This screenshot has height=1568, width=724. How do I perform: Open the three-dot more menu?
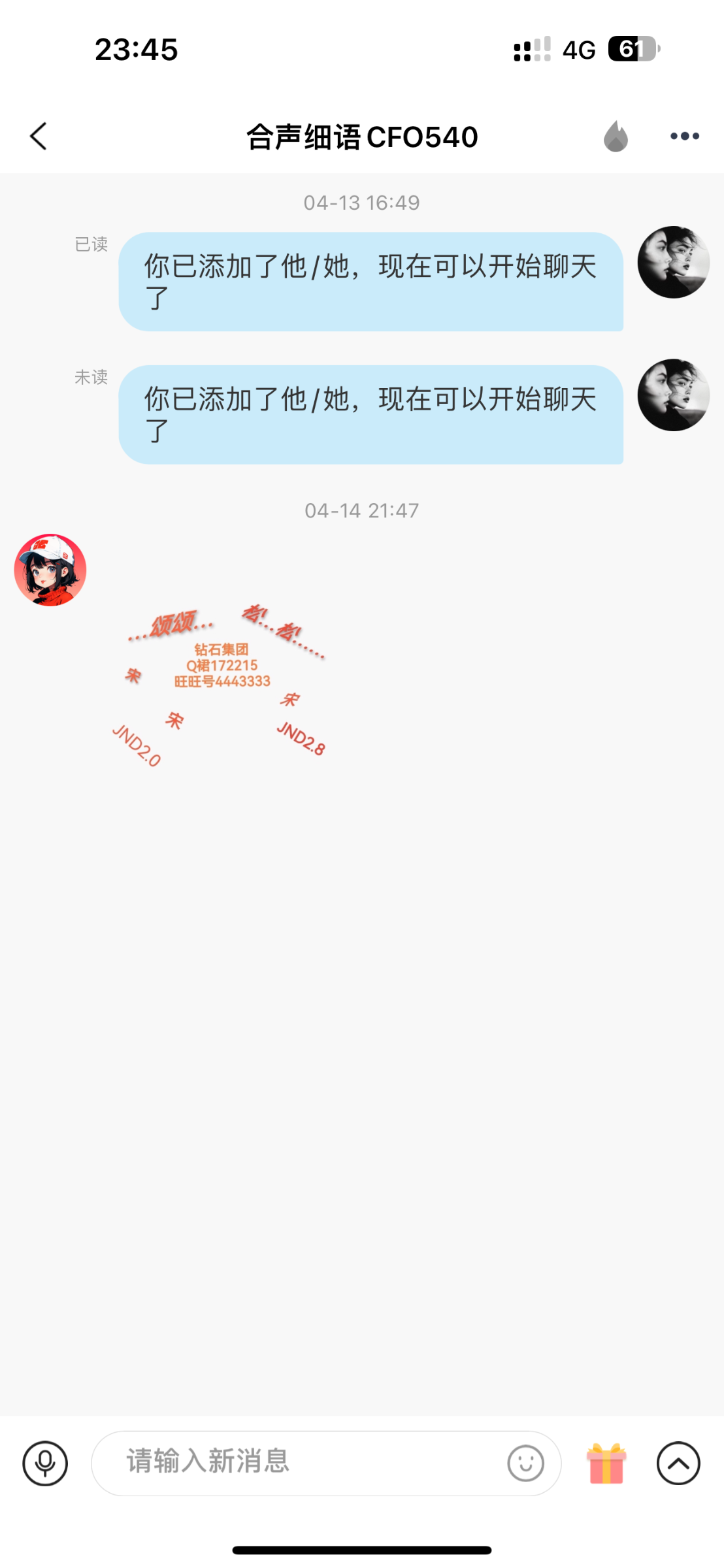[x=684, y=137]
